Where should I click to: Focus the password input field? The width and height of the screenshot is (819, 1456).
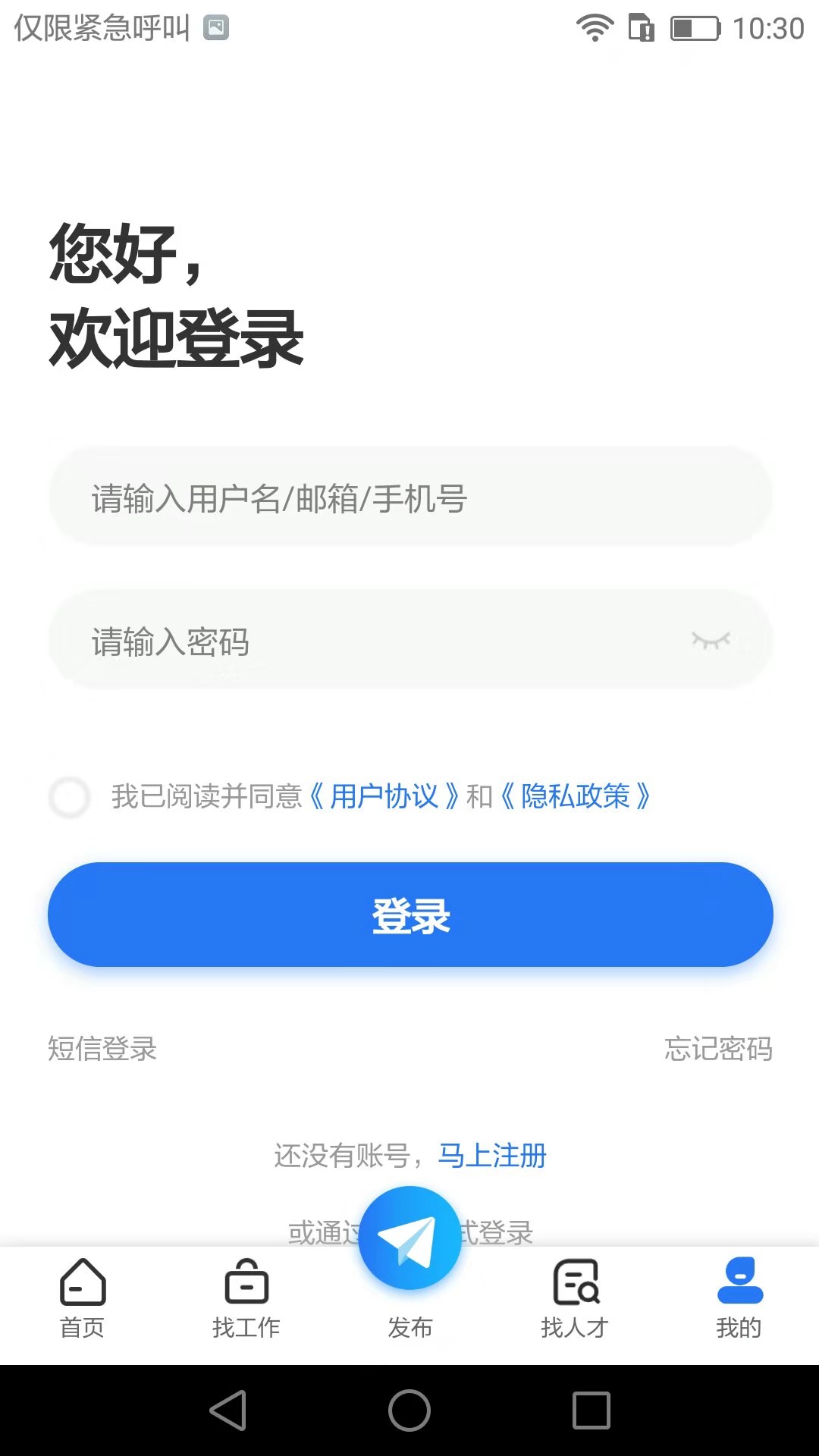point(410,639)
